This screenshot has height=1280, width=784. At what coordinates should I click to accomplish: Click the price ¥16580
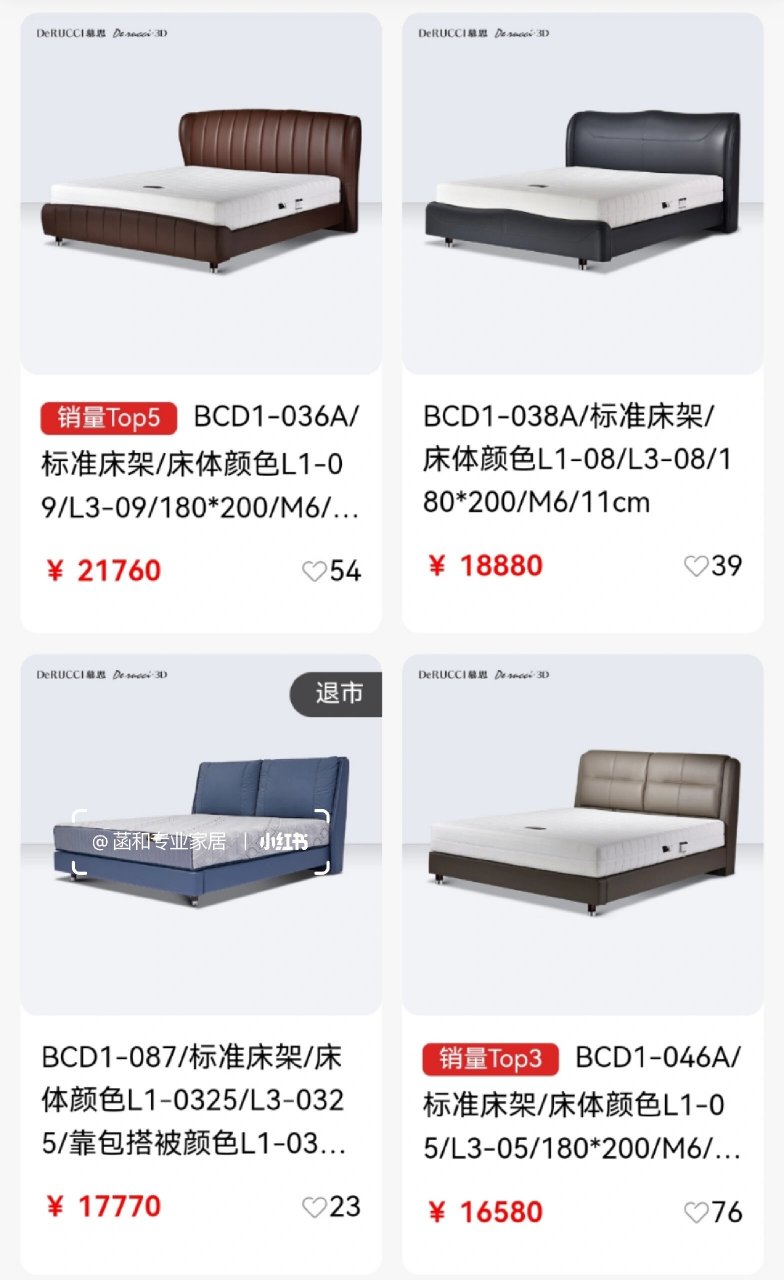pyautogui.click(x=487, y=1211)
